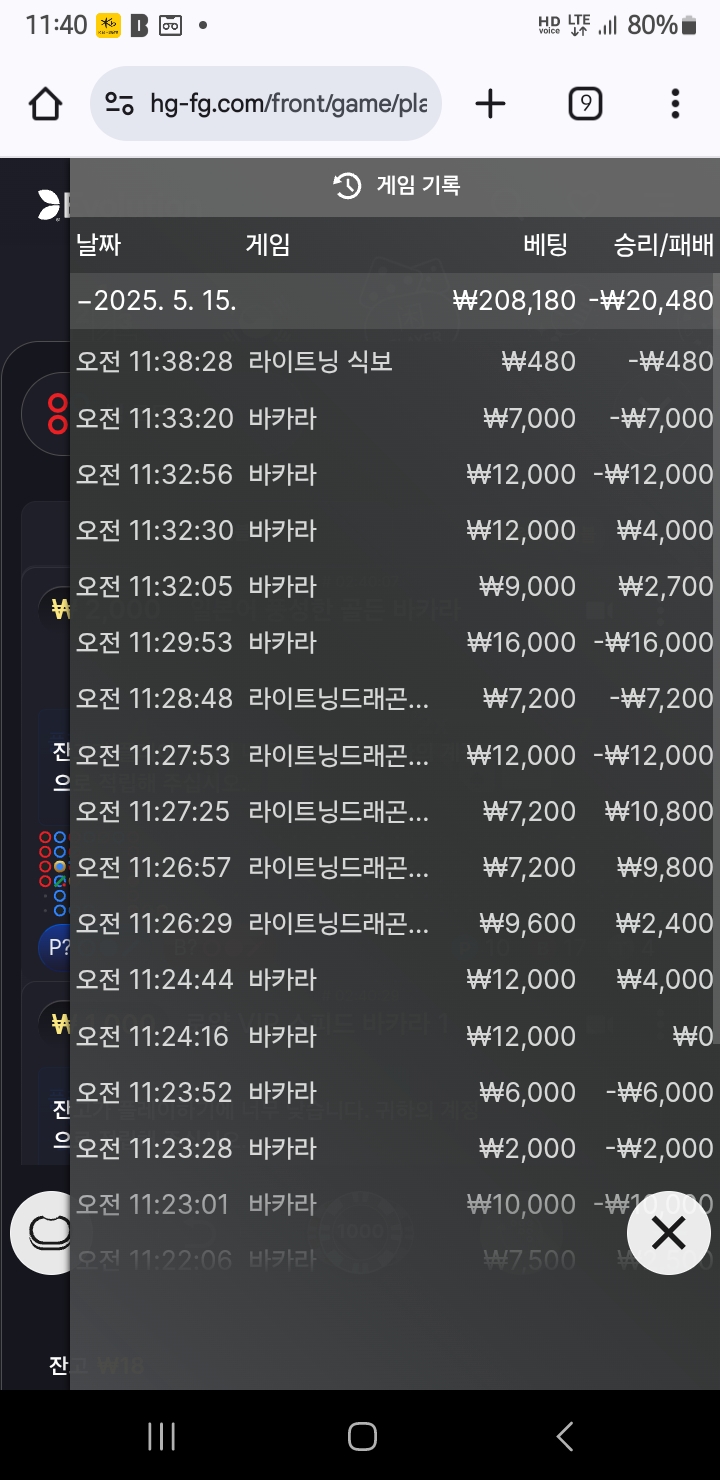Screen dimensions: 720x1480
Task: Open the browser home page
Action: click(x=45, y=104)
